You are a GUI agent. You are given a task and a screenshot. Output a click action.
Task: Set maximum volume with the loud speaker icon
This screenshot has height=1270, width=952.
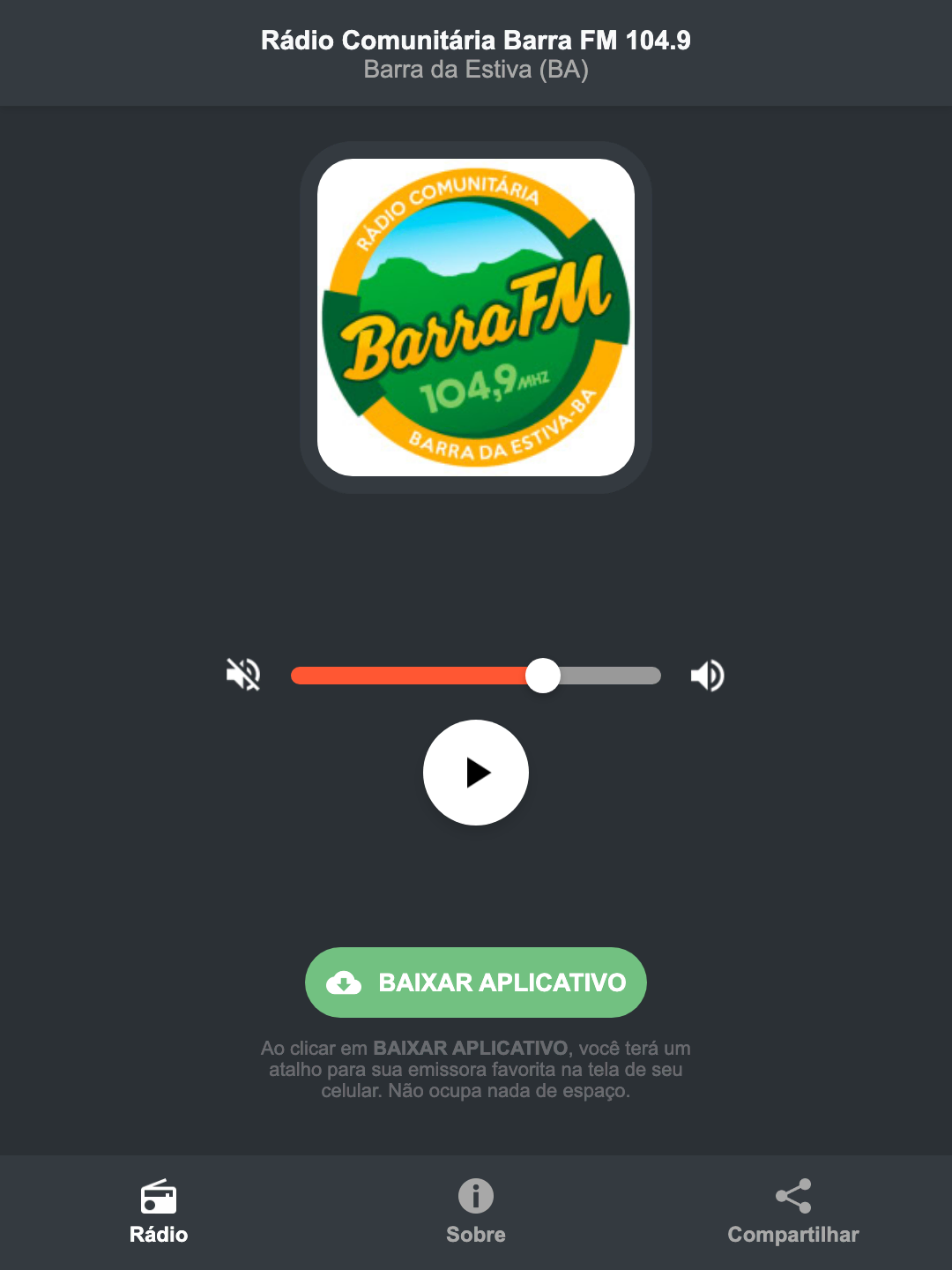(707, 675)
